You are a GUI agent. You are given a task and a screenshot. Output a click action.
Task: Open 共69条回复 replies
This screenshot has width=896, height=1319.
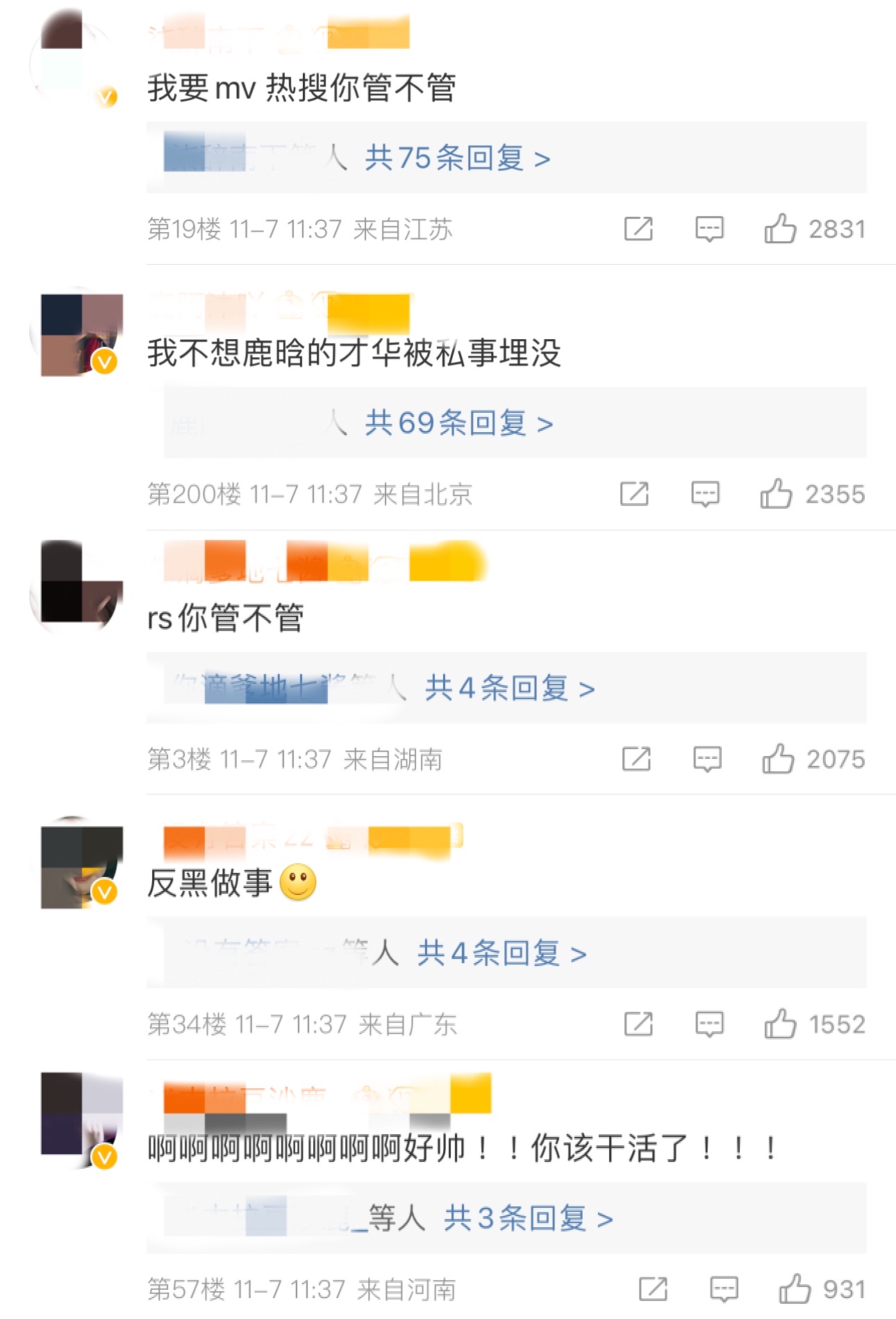click(x=458, y=423)
